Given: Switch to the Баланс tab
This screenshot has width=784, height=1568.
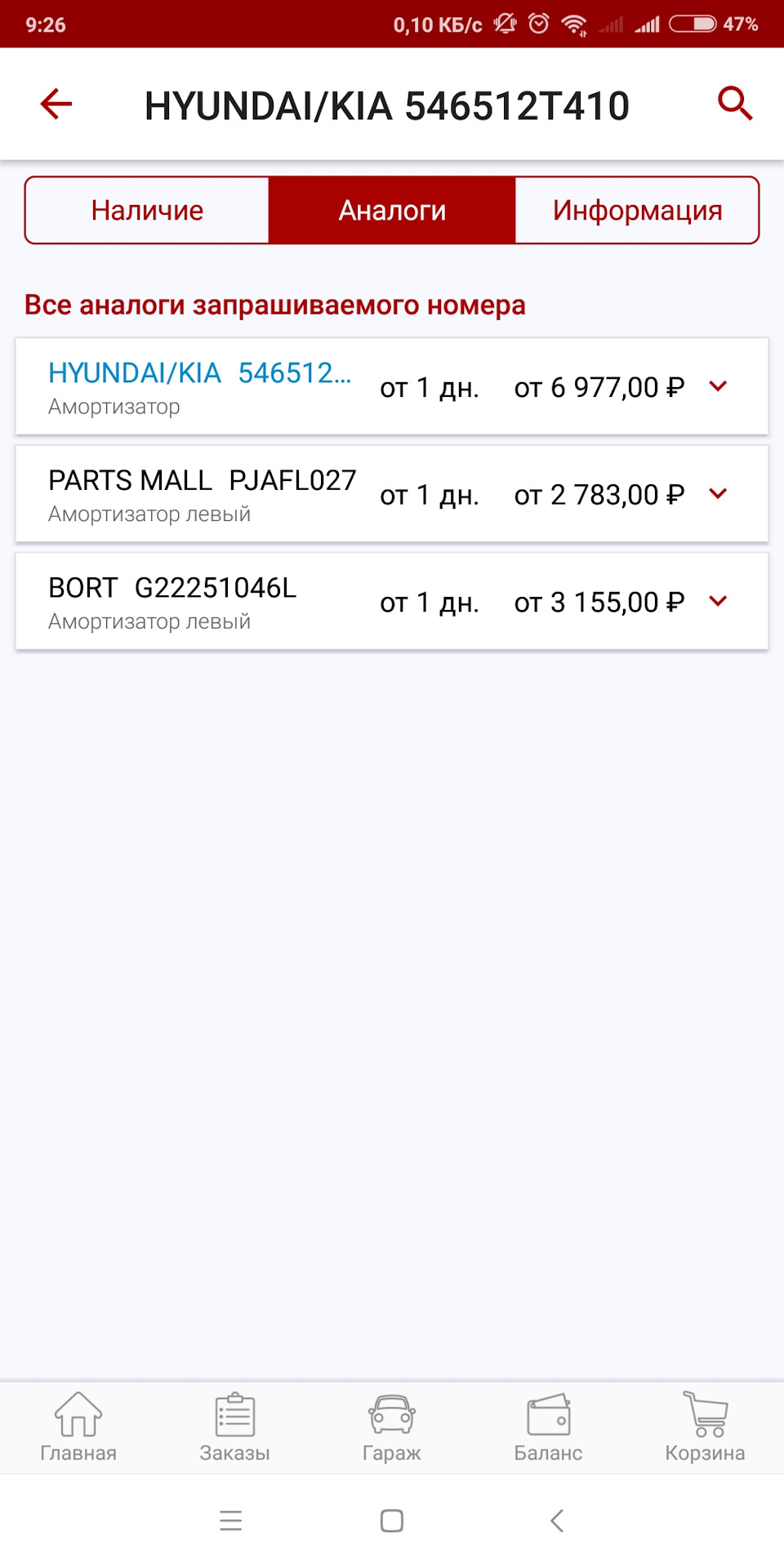Looking at the screenshot, I should click(549, 1428).
